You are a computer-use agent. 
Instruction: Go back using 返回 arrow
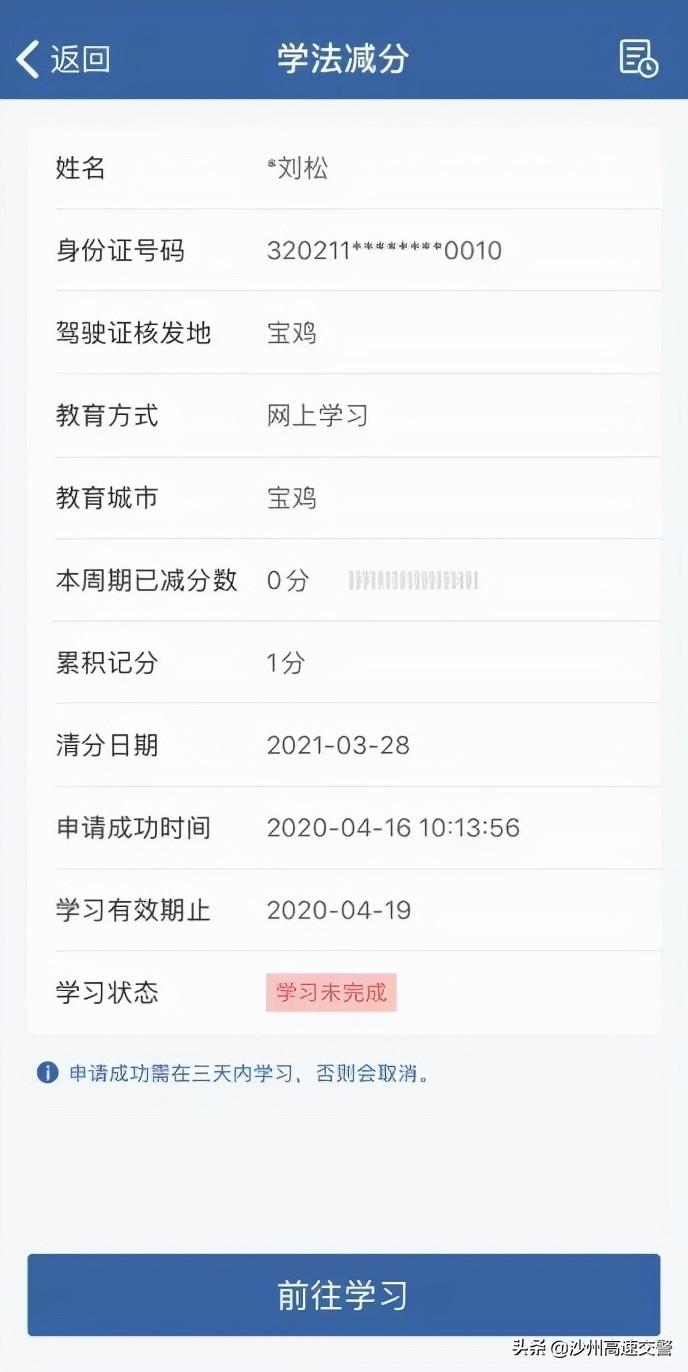[x=60, y=60]
